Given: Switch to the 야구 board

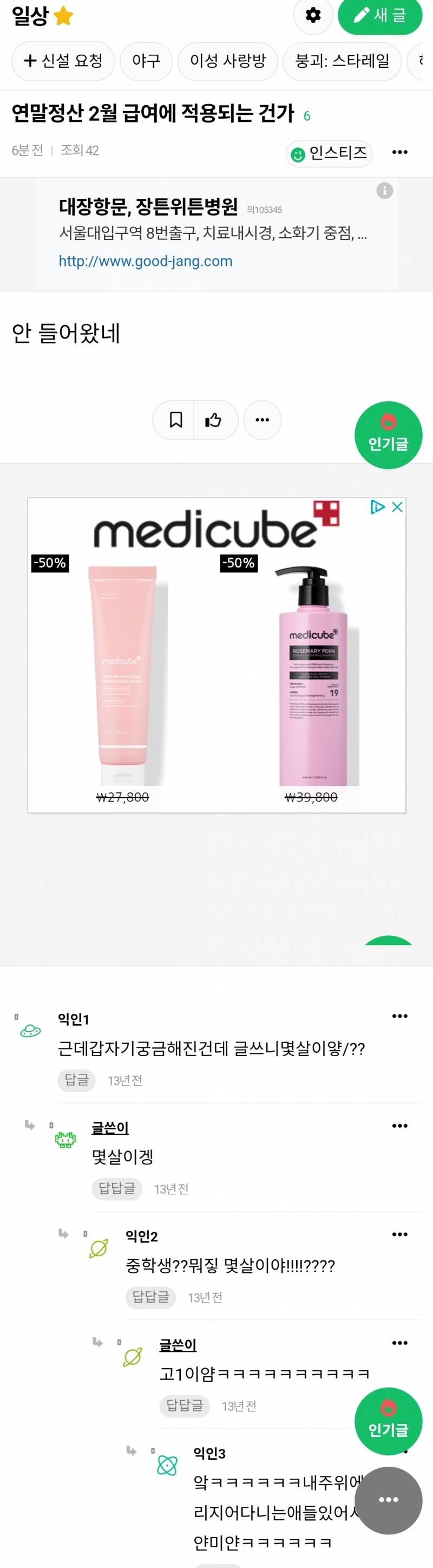Looking at the screenshot, I should click(x=147, y=61).
